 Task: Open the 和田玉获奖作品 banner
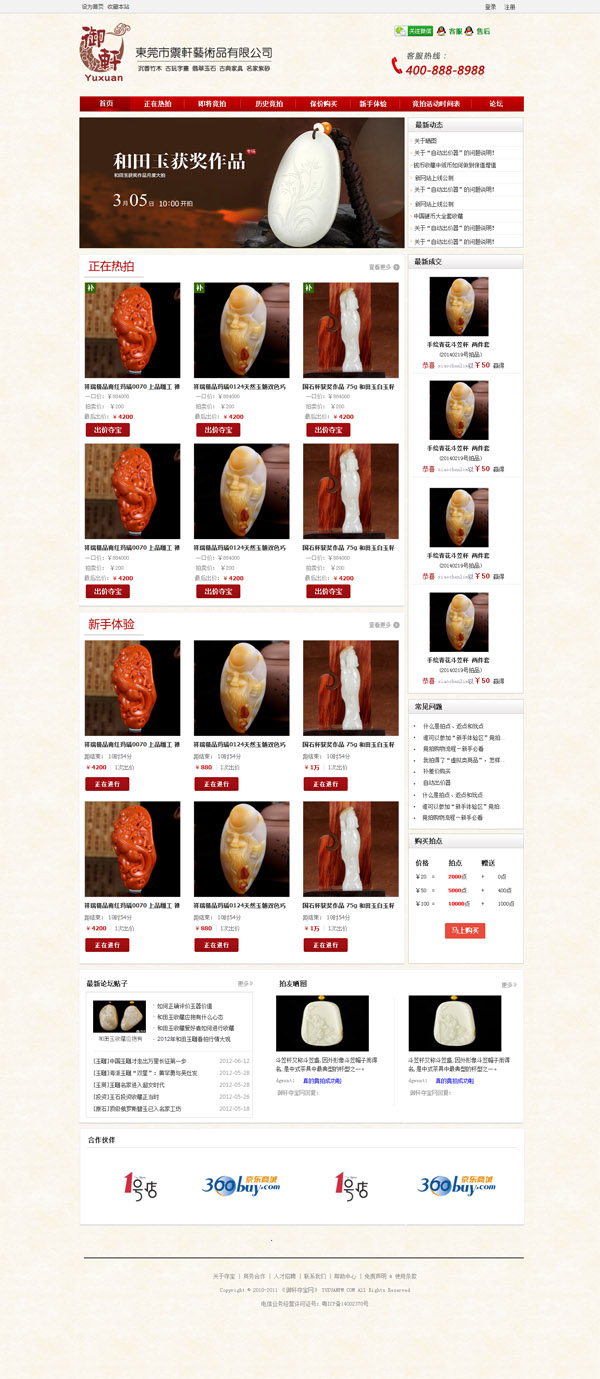241,183
